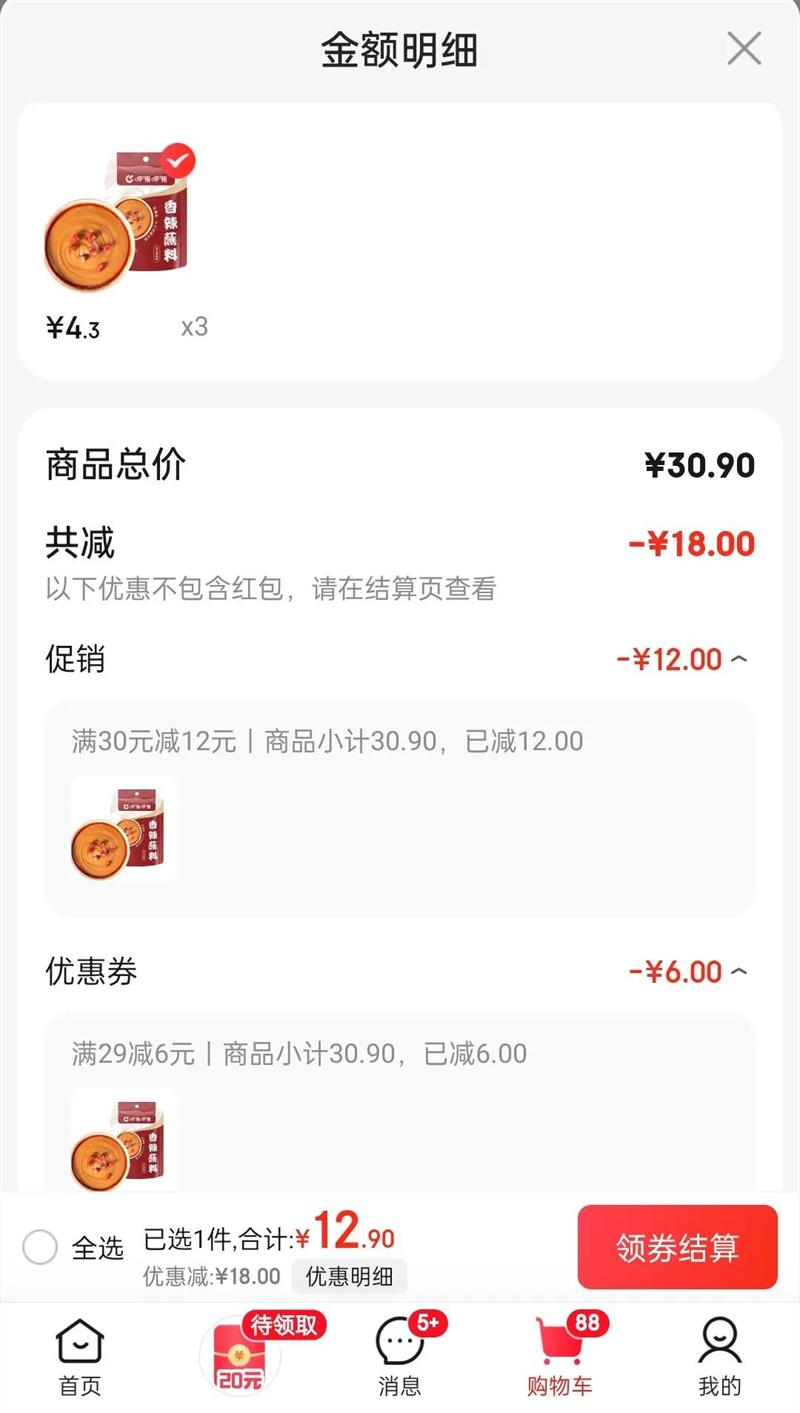
Task: Open the 消息 tab
Action: click(400, 1356)
